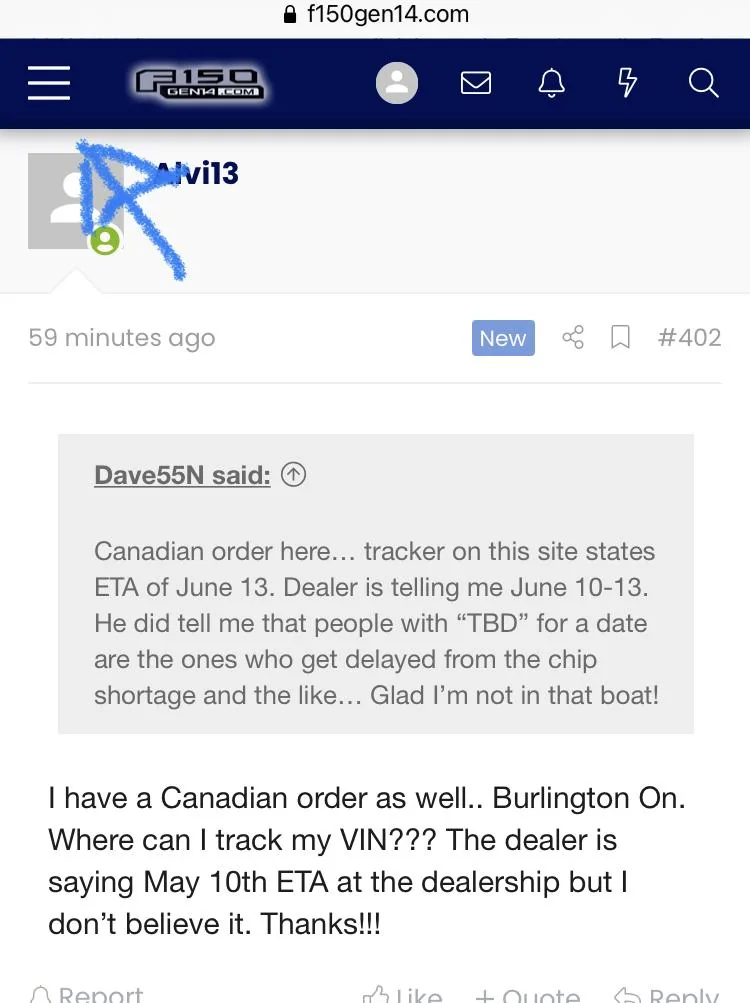This screenshot has height=1003, width=750.
Task: Open the alerts bell
Action: 551,83
